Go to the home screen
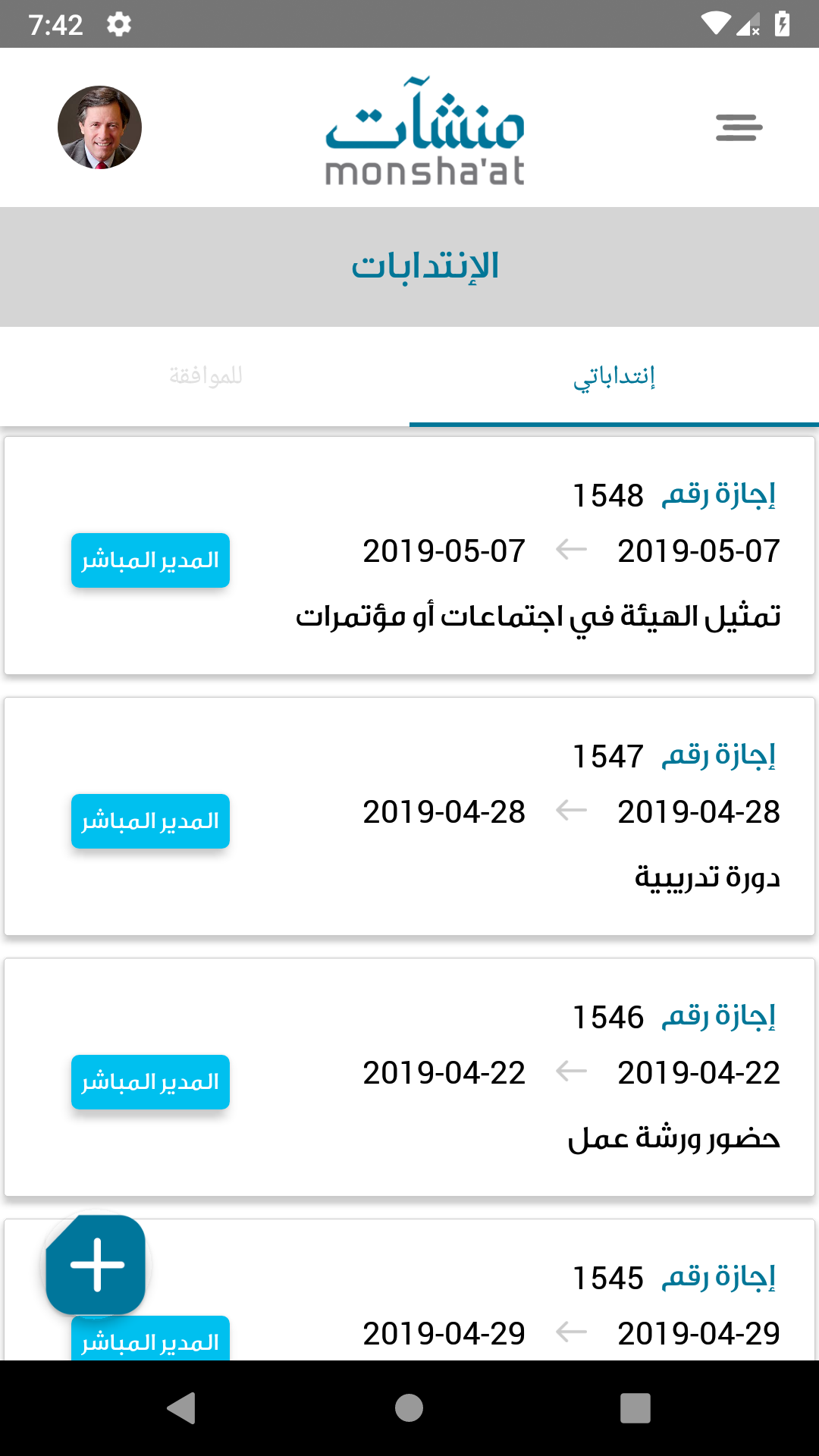Viewport: 819px width, 1456px height. click(409, 1408)
